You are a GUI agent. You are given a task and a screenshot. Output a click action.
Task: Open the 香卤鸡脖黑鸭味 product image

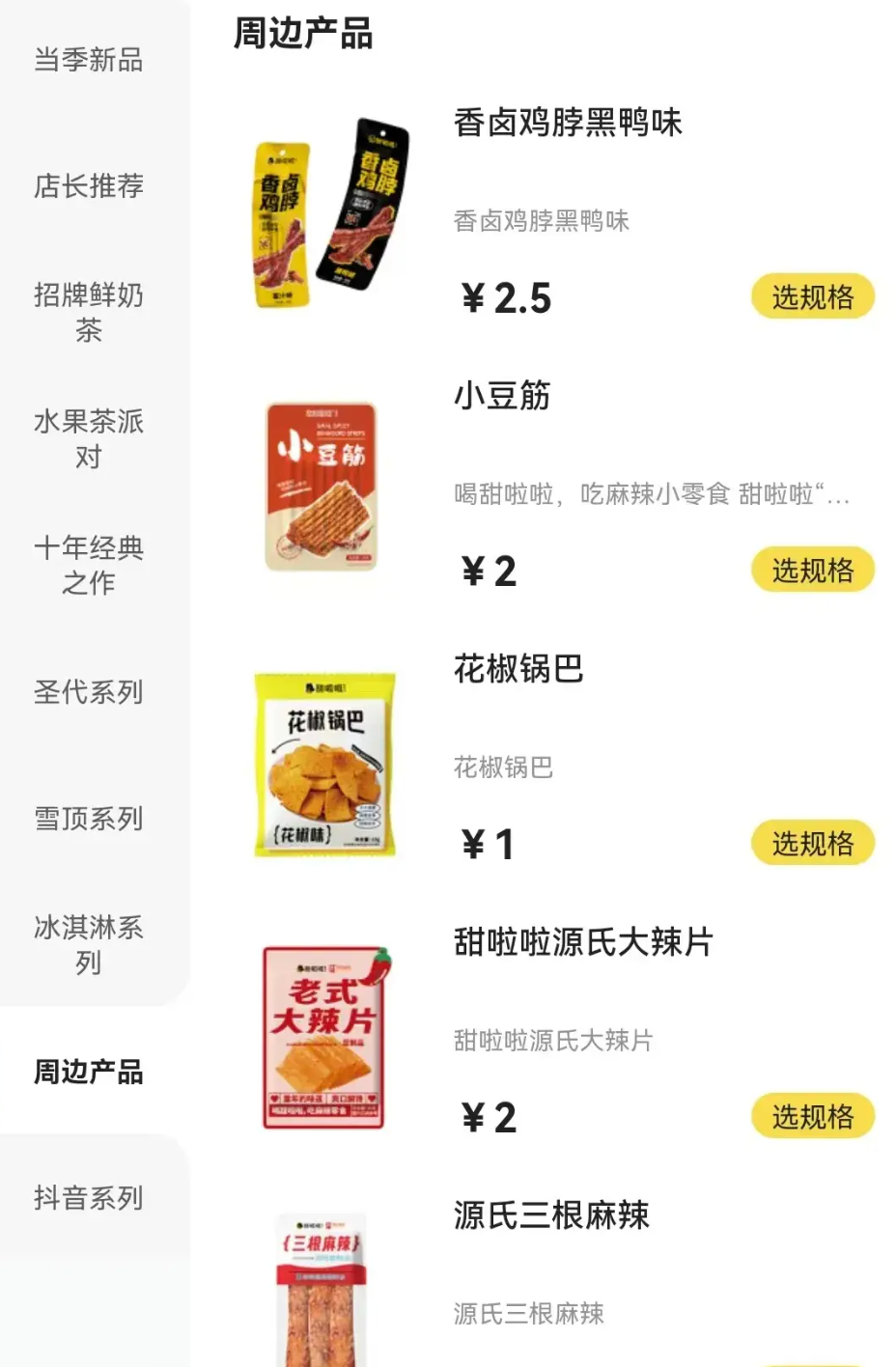(325, 213)
